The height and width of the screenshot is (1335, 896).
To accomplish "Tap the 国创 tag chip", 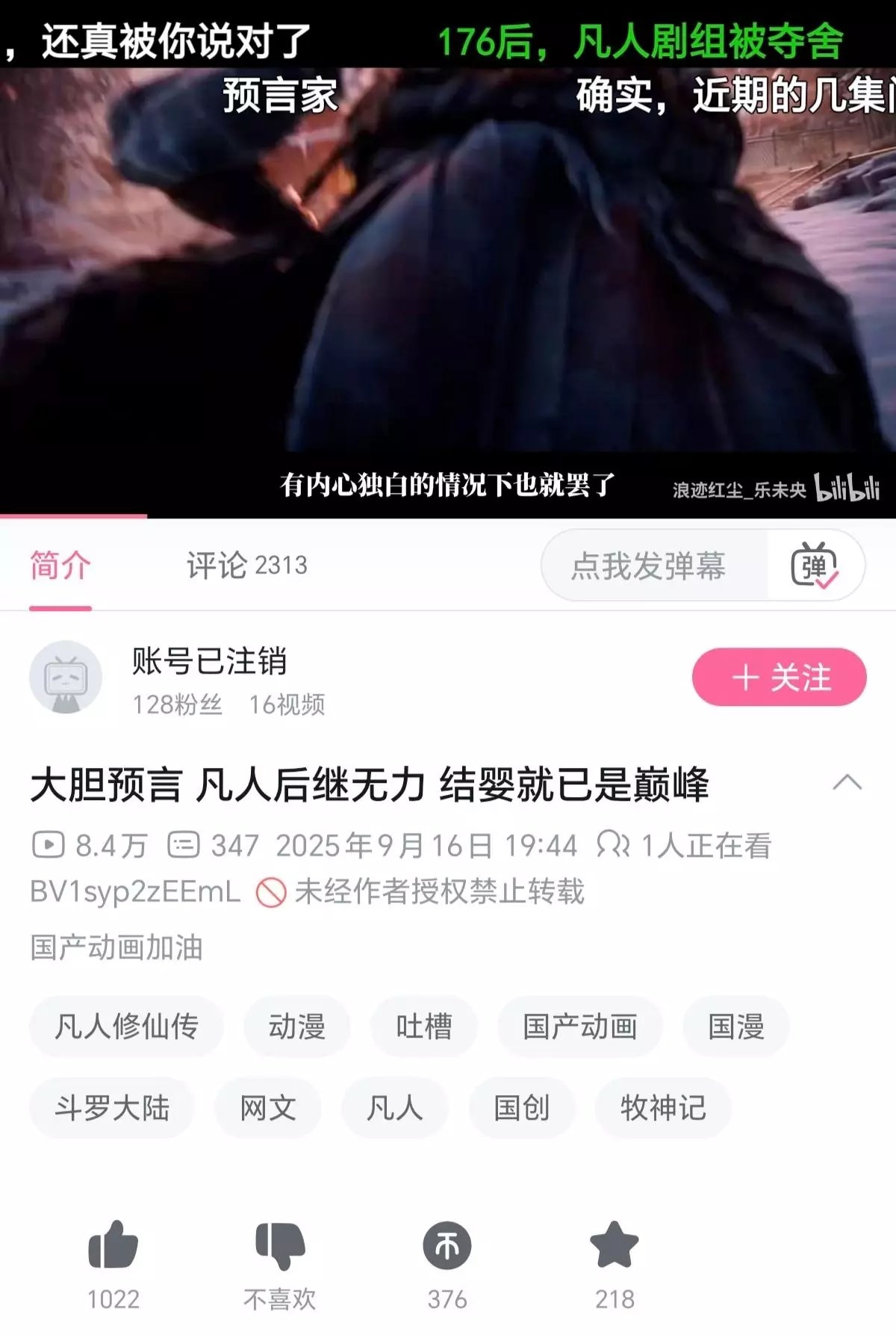I will (522, 1108).
